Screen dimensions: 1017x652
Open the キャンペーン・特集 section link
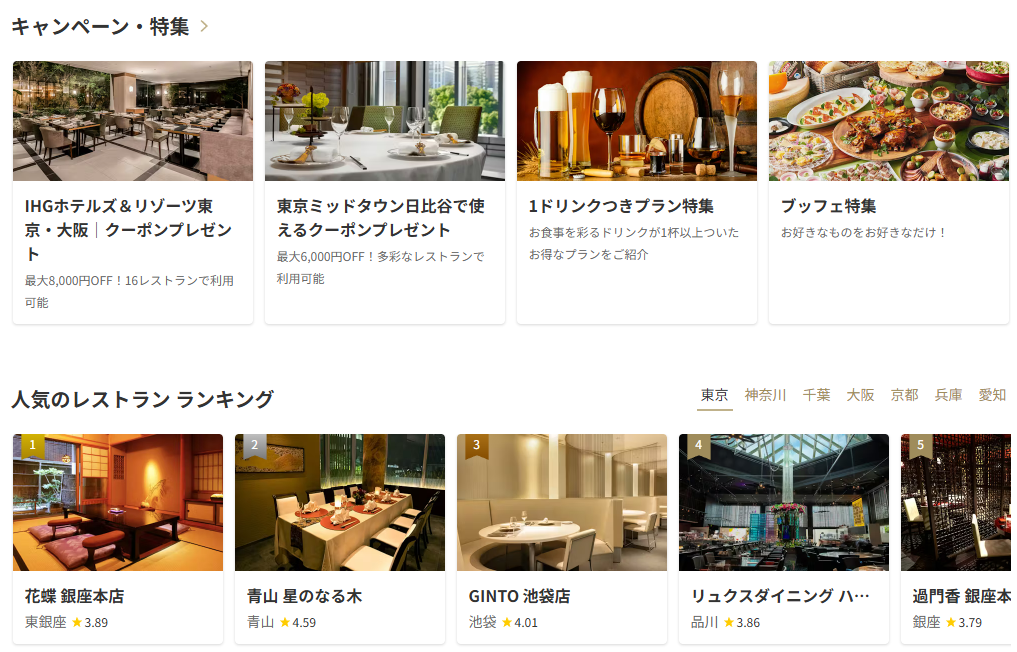(x=110, y=27)
